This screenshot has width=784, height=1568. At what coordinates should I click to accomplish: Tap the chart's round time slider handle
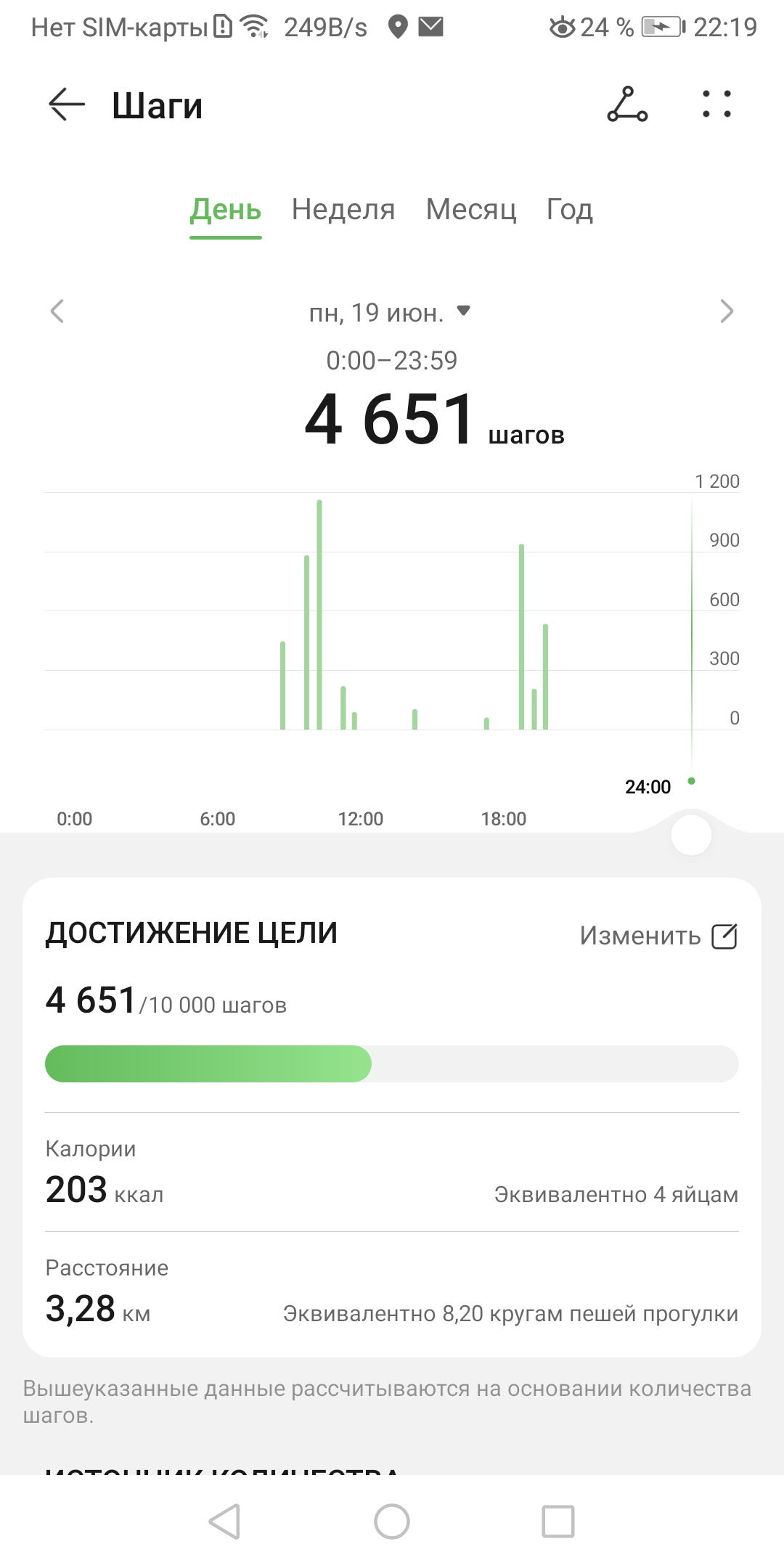691,836
